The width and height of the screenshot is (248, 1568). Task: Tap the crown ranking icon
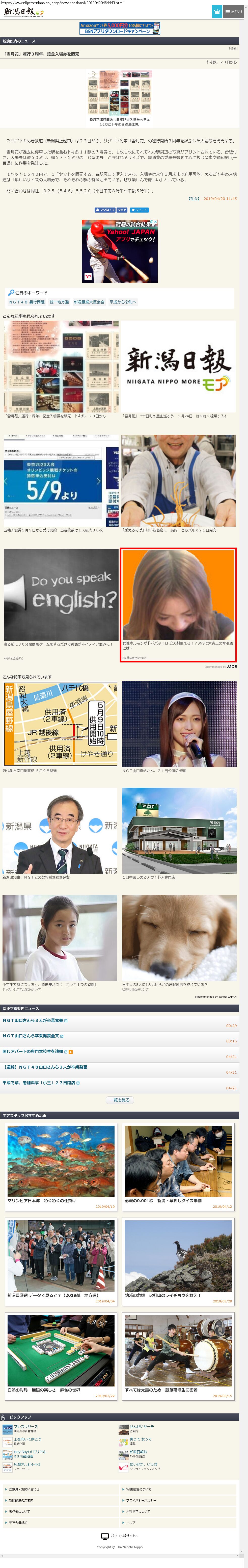click(217, 12)
